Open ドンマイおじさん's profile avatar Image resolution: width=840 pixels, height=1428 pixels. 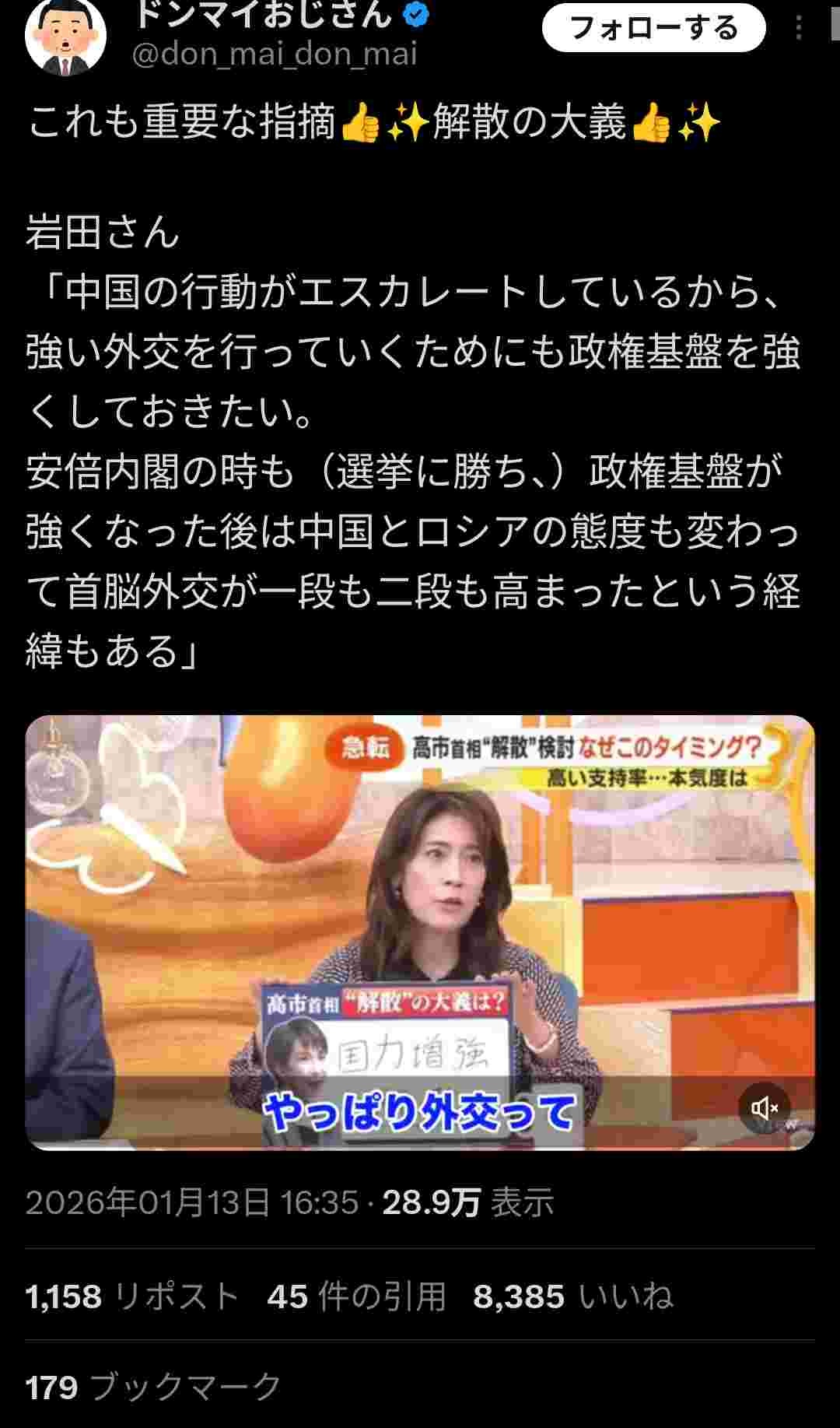65,37
